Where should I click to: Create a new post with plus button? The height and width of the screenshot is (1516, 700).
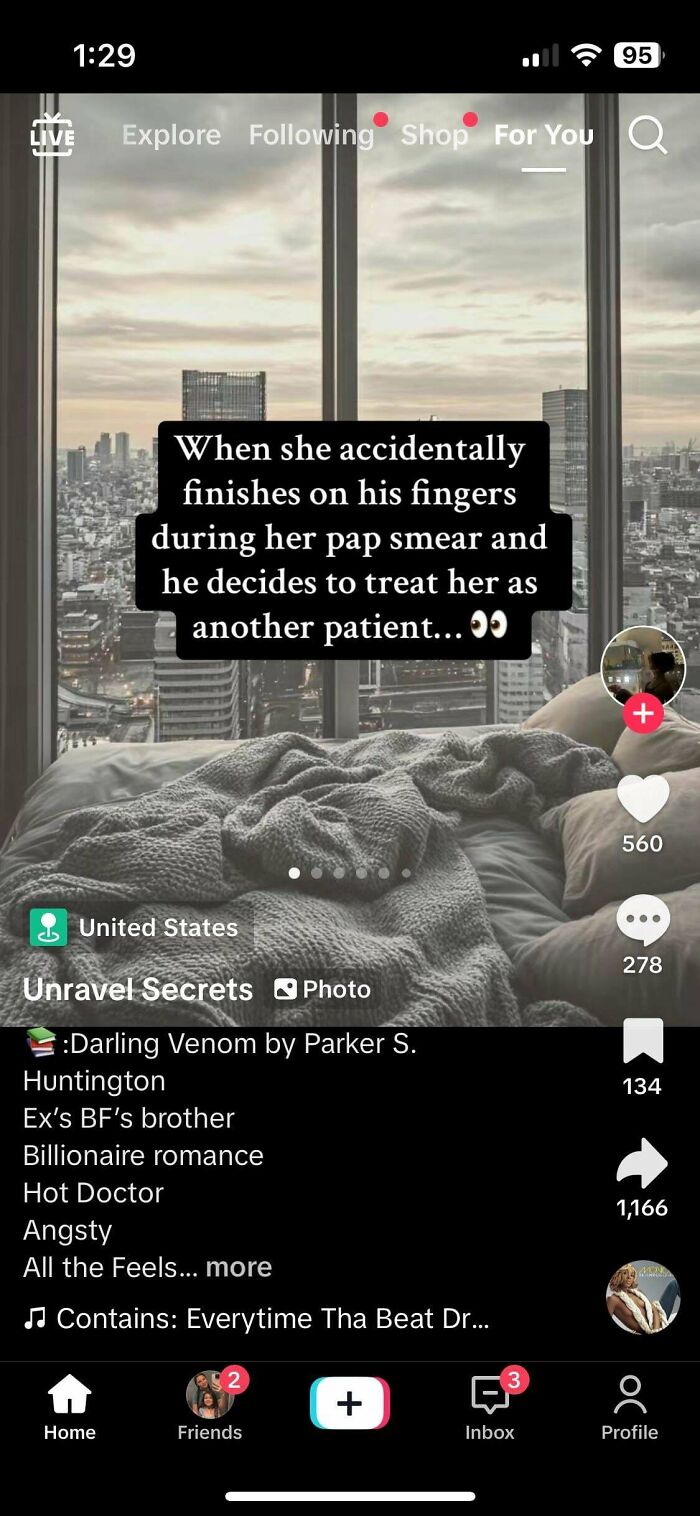click(350, 1403)
